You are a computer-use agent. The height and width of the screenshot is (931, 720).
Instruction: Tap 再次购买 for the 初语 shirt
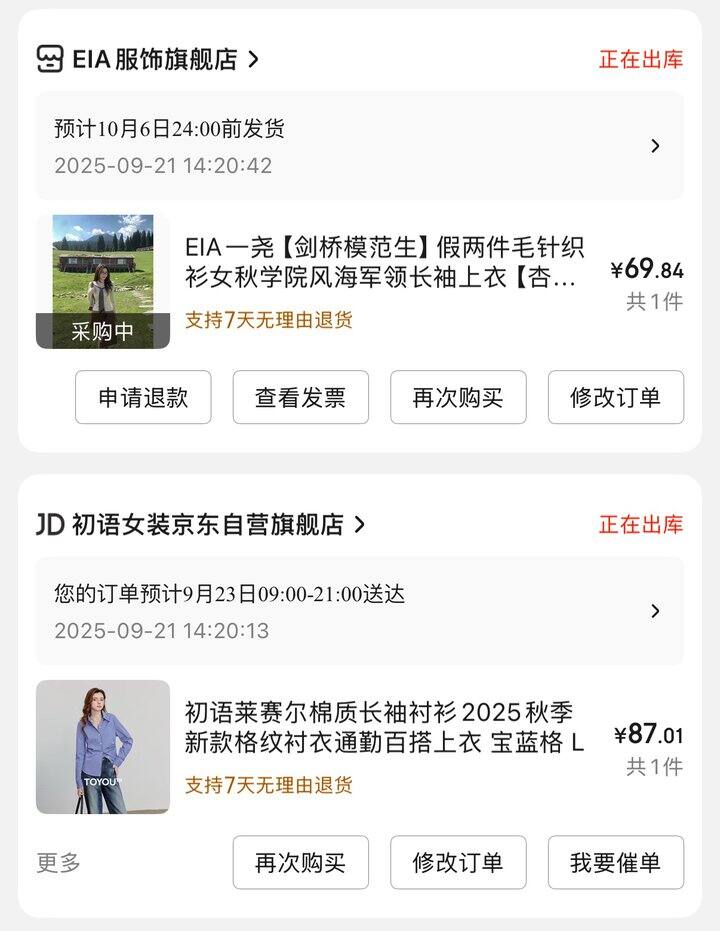(x=300, y=863)
